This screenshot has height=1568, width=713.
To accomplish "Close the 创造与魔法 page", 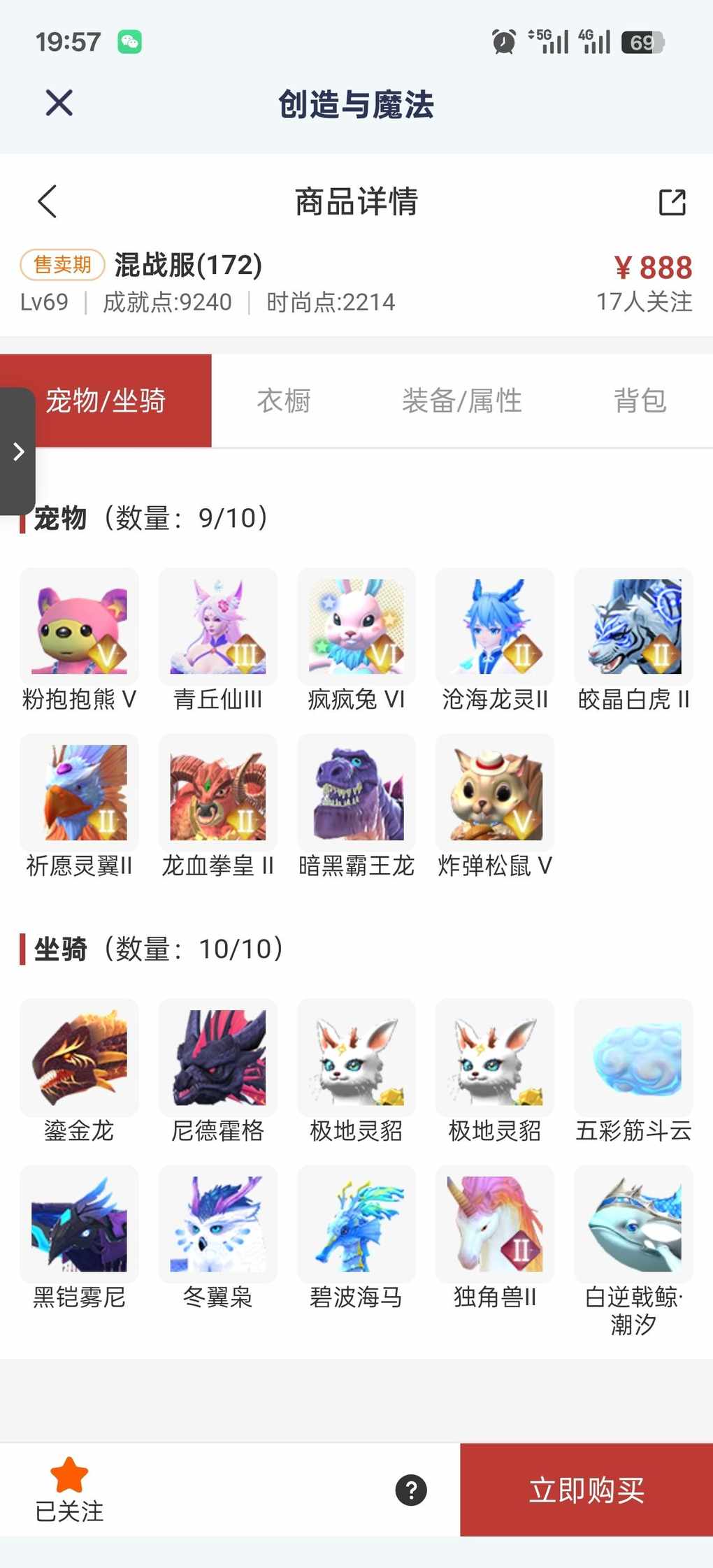I will [59, 103].
